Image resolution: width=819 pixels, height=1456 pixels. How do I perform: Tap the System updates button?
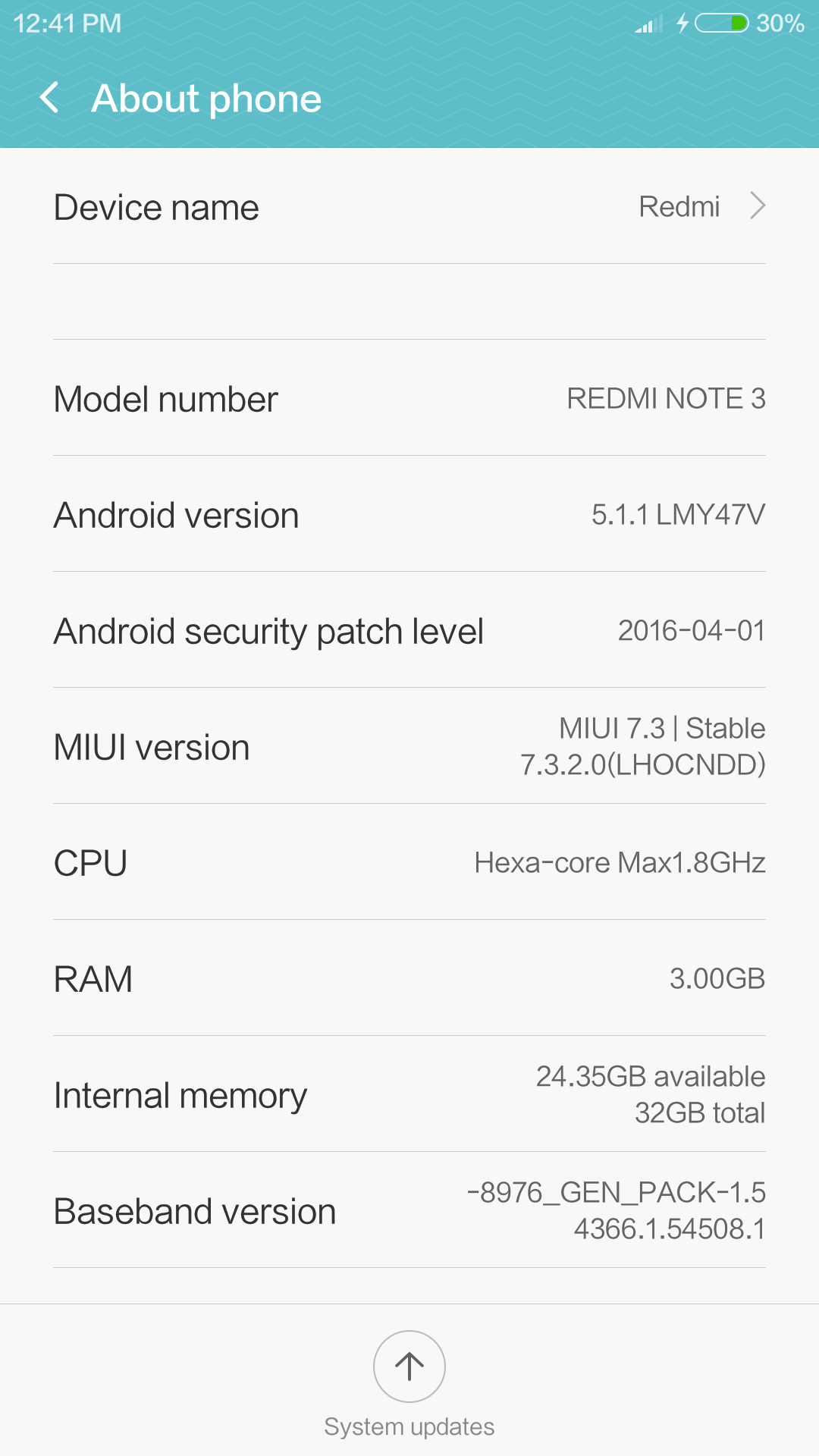pyautogui.click(x=409, y=1367)
